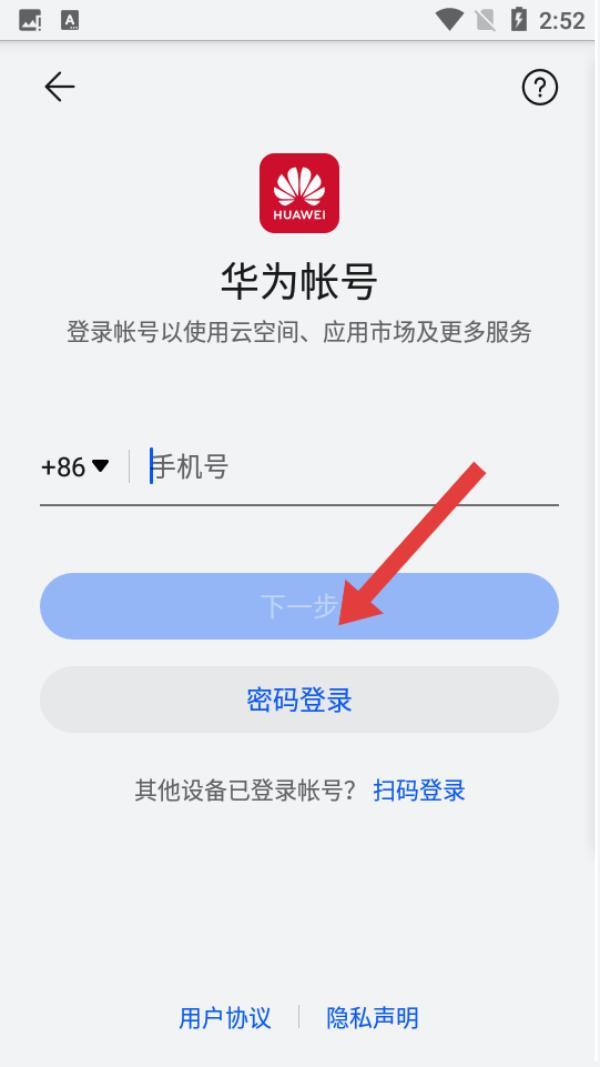
Task: View the 隐私声明 privacy statement
Action: (x=373, y=1018)
